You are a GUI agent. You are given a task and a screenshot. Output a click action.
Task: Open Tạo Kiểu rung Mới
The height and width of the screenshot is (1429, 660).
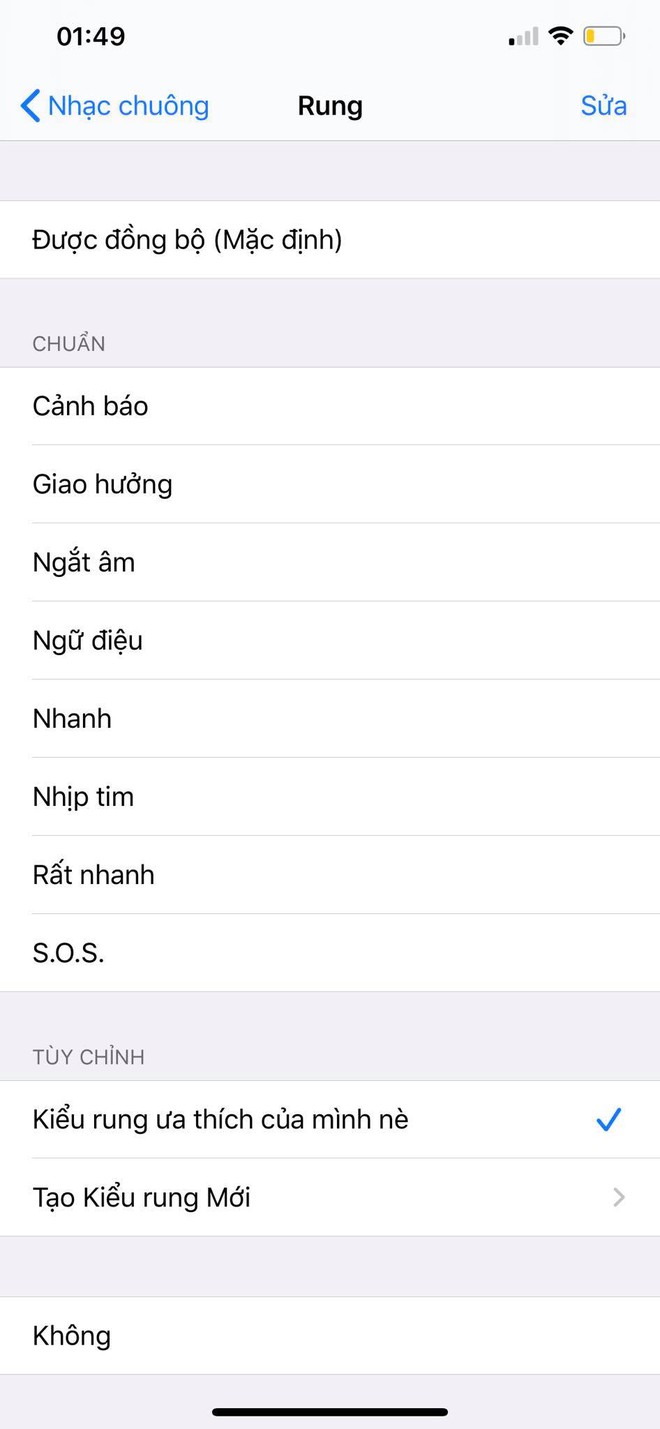click(x=330, y=1197)
